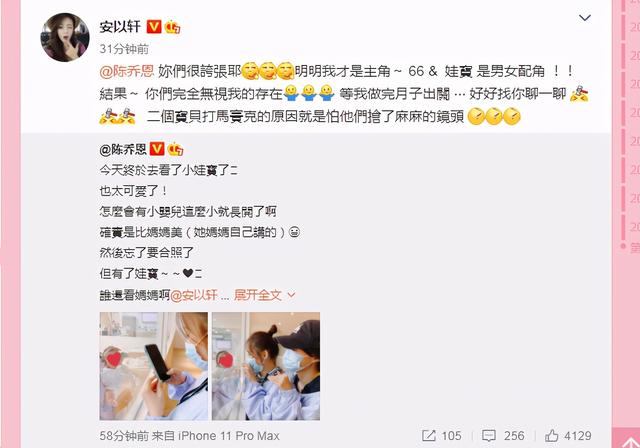Image resolution: width=640 pixels, height=448 pixels.
Task: View first photo of phone screen
Action: 153,366
